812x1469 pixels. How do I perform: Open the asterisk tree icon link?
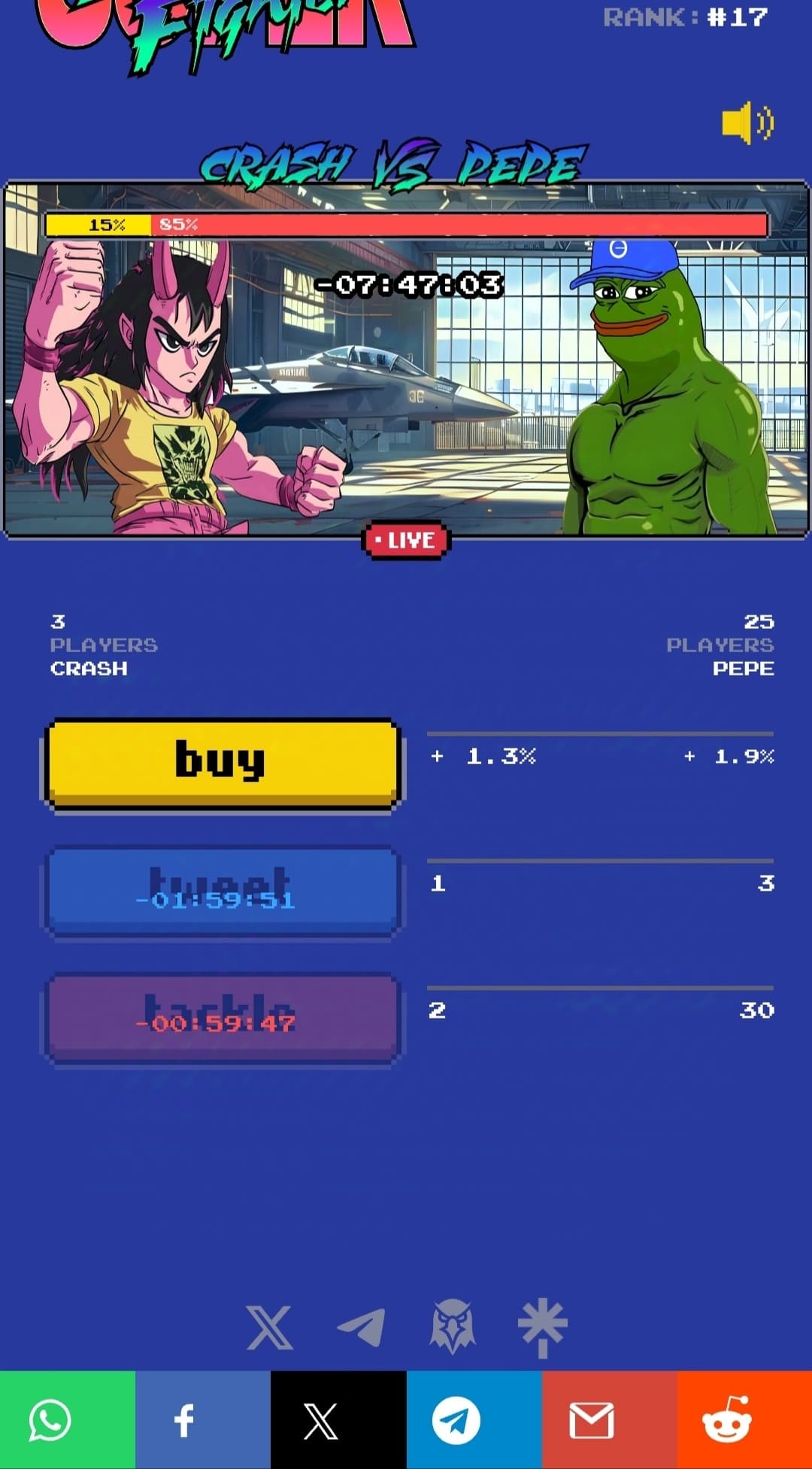click(542, 1328)
